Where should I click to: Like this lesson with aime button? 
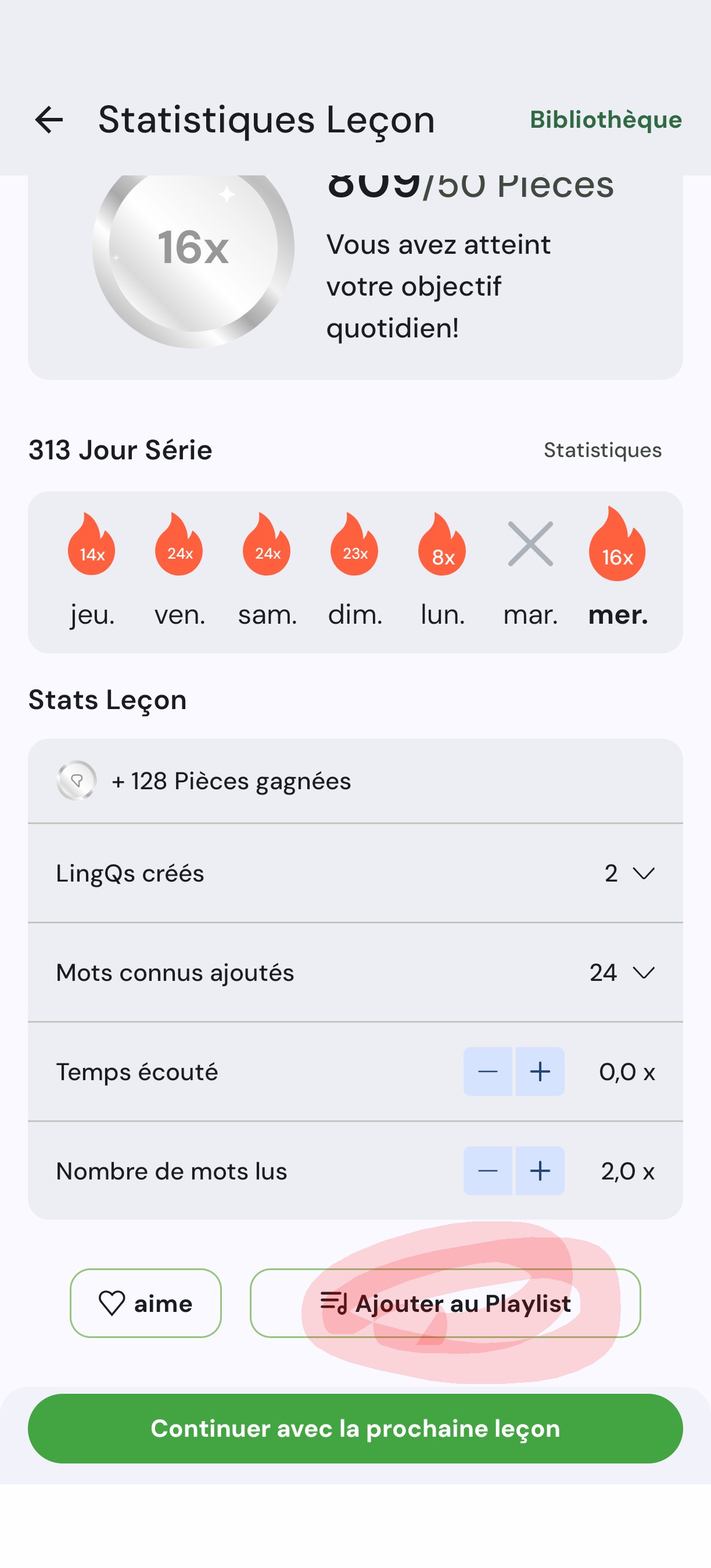point(145,1303)
